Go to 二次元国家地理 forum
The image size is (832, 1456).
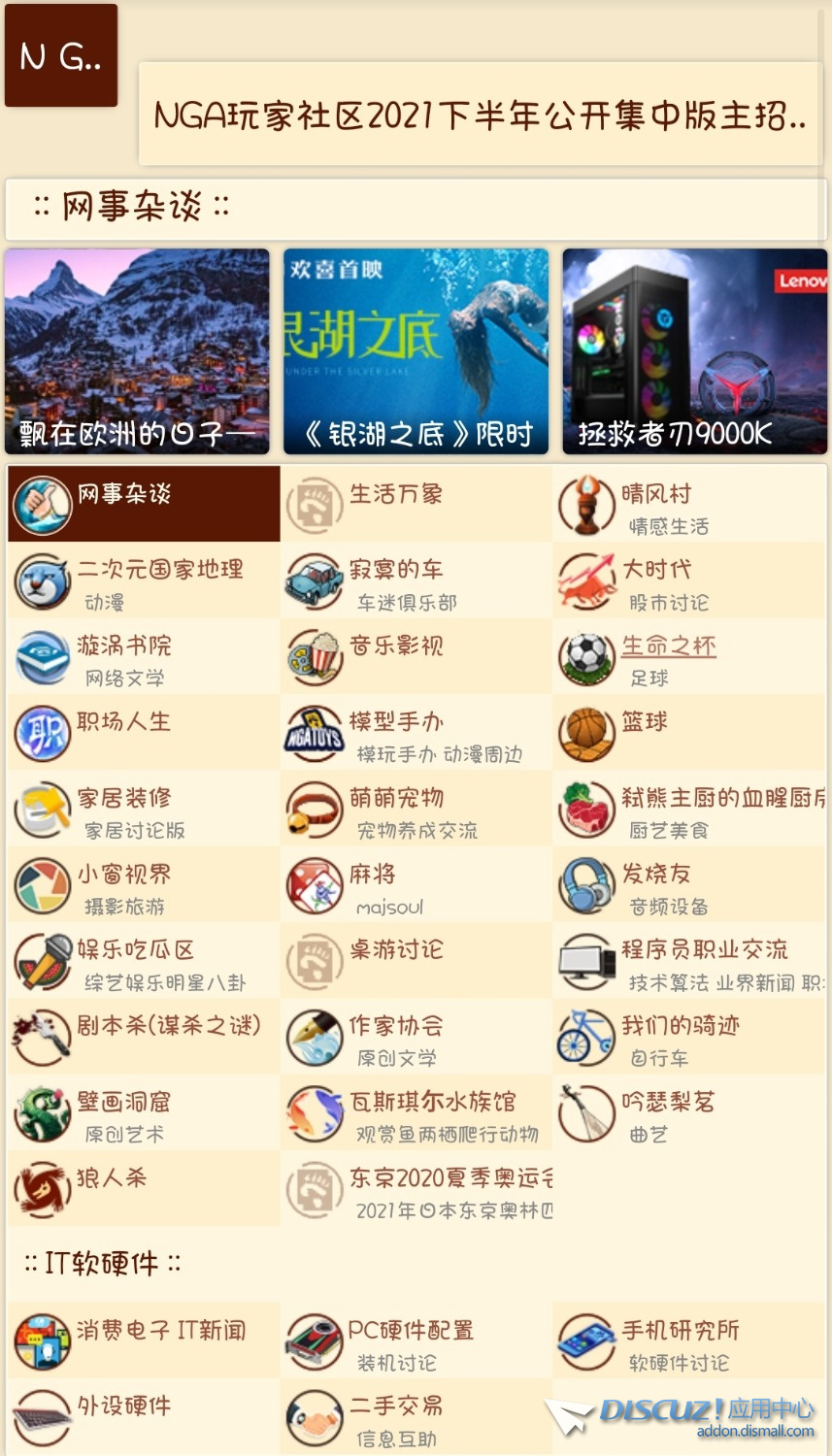(144, 581)
